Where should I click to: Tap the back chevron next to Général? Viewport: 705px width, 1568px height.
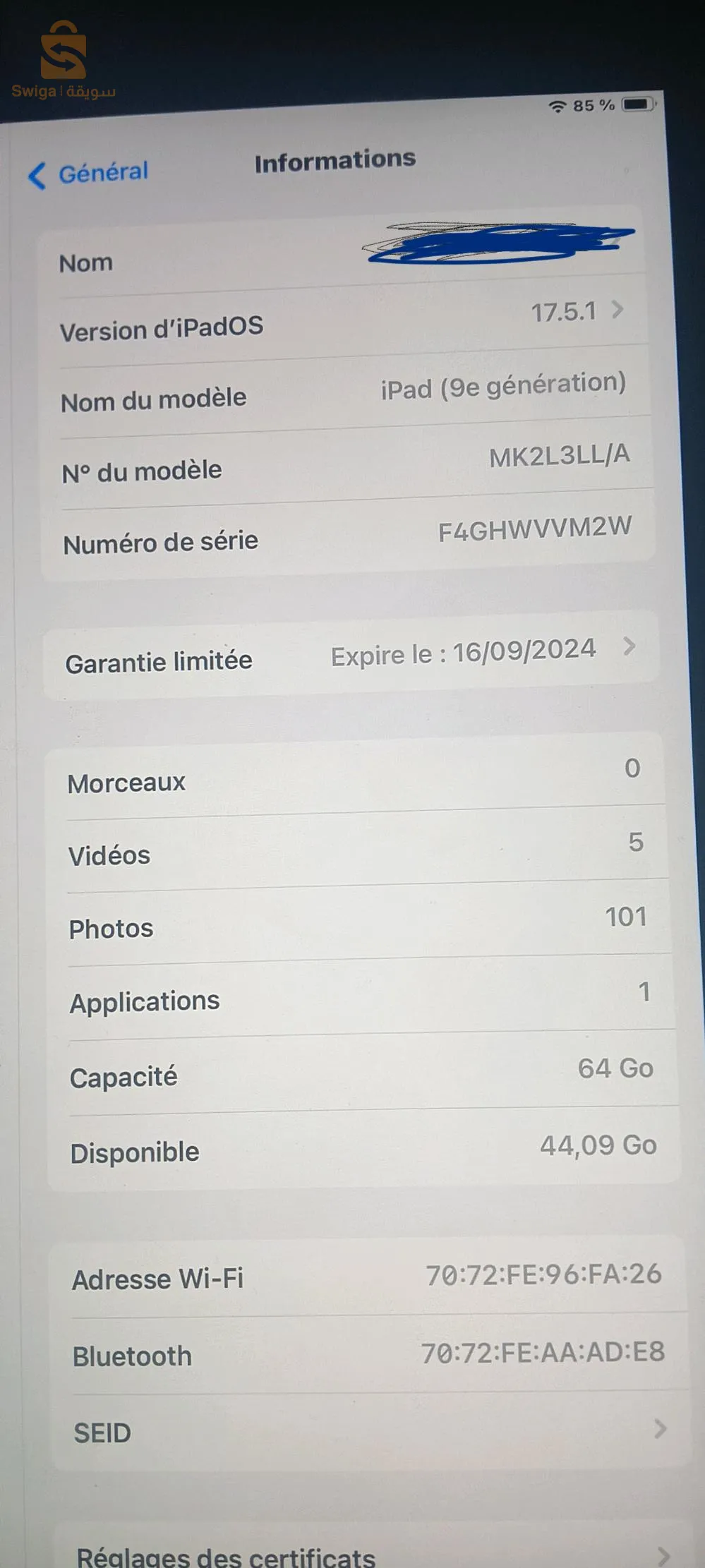[37, 174]
